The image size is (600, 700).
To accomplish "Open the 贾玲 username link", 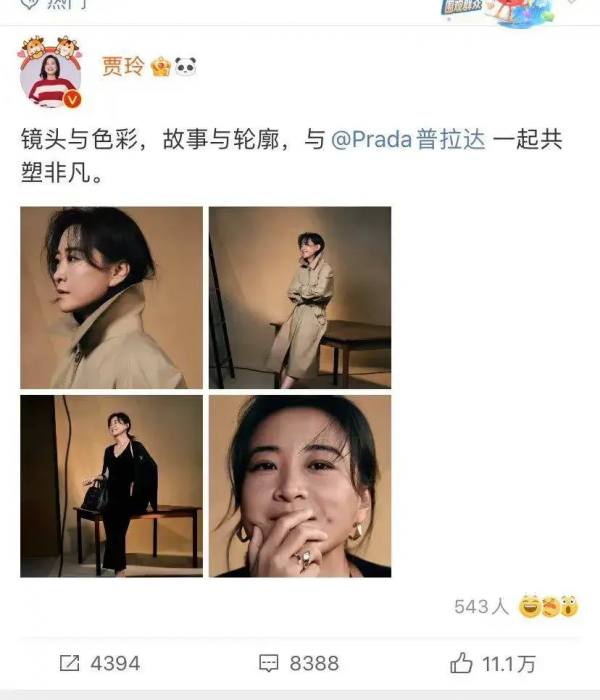I will (123, 68).
